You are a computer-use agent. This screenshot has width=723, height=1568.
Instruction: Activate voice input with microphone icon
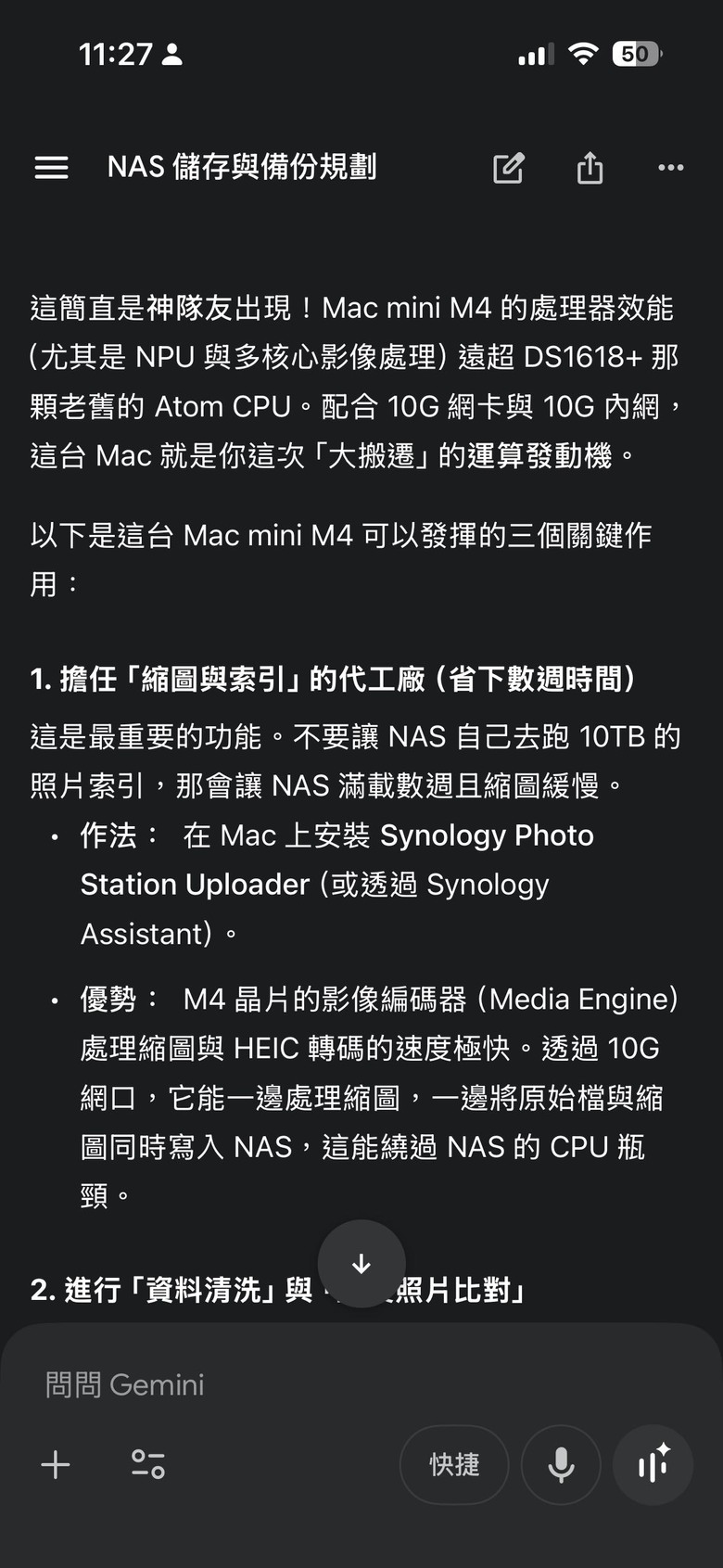(x=560, y=1465)
